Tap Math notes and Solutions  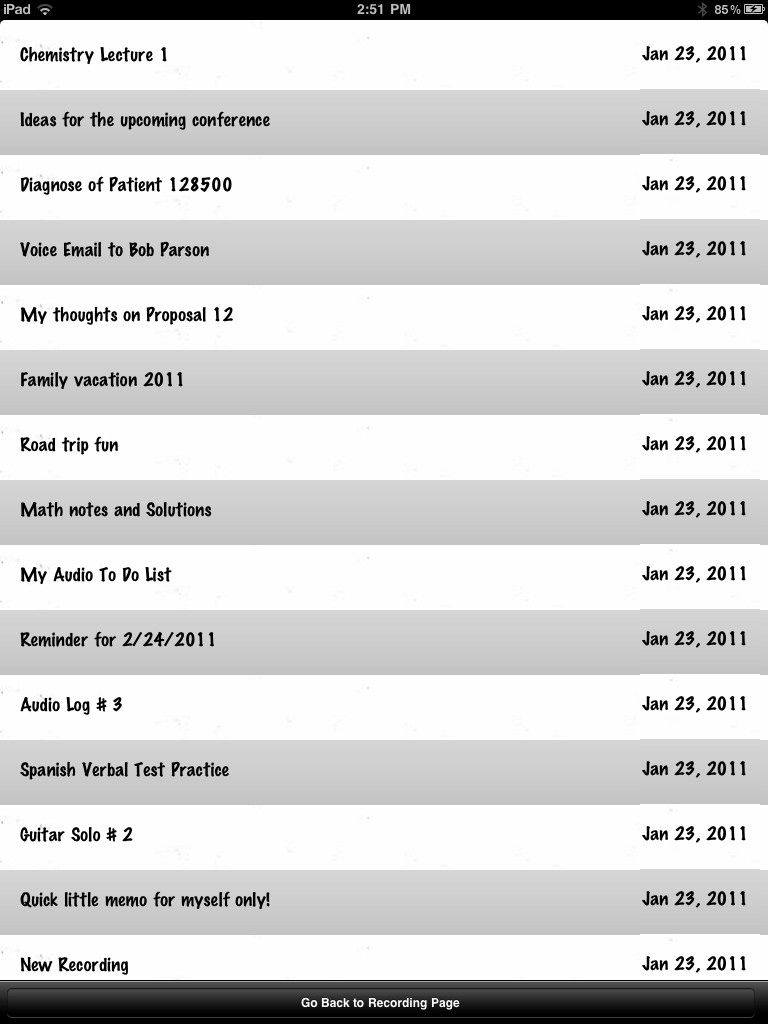[x=116, y=510]
